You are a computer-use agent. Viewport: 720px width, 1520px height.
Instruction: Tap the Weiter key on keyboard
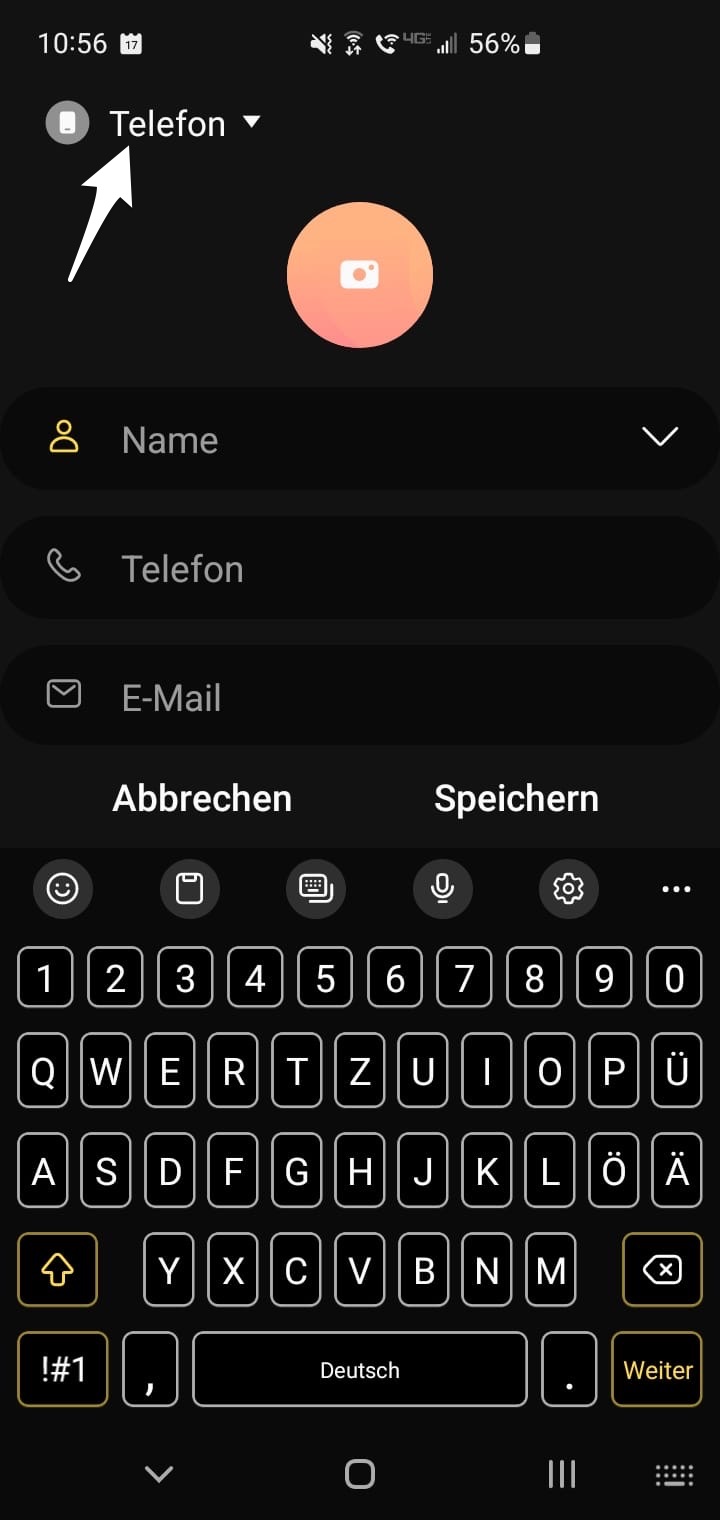(x=657, y=1370)
